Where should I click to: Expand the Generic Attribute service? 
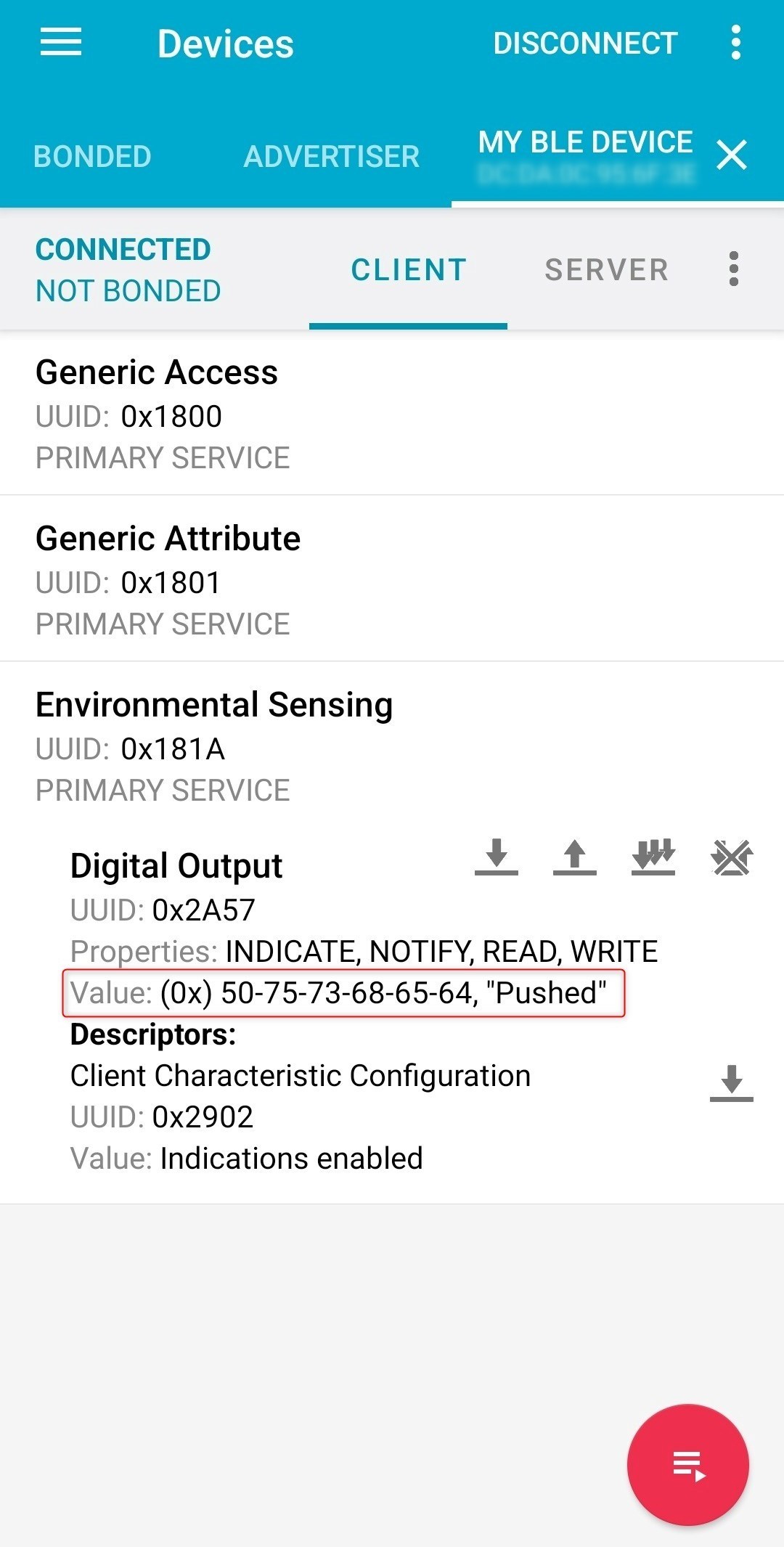point(392,579)
